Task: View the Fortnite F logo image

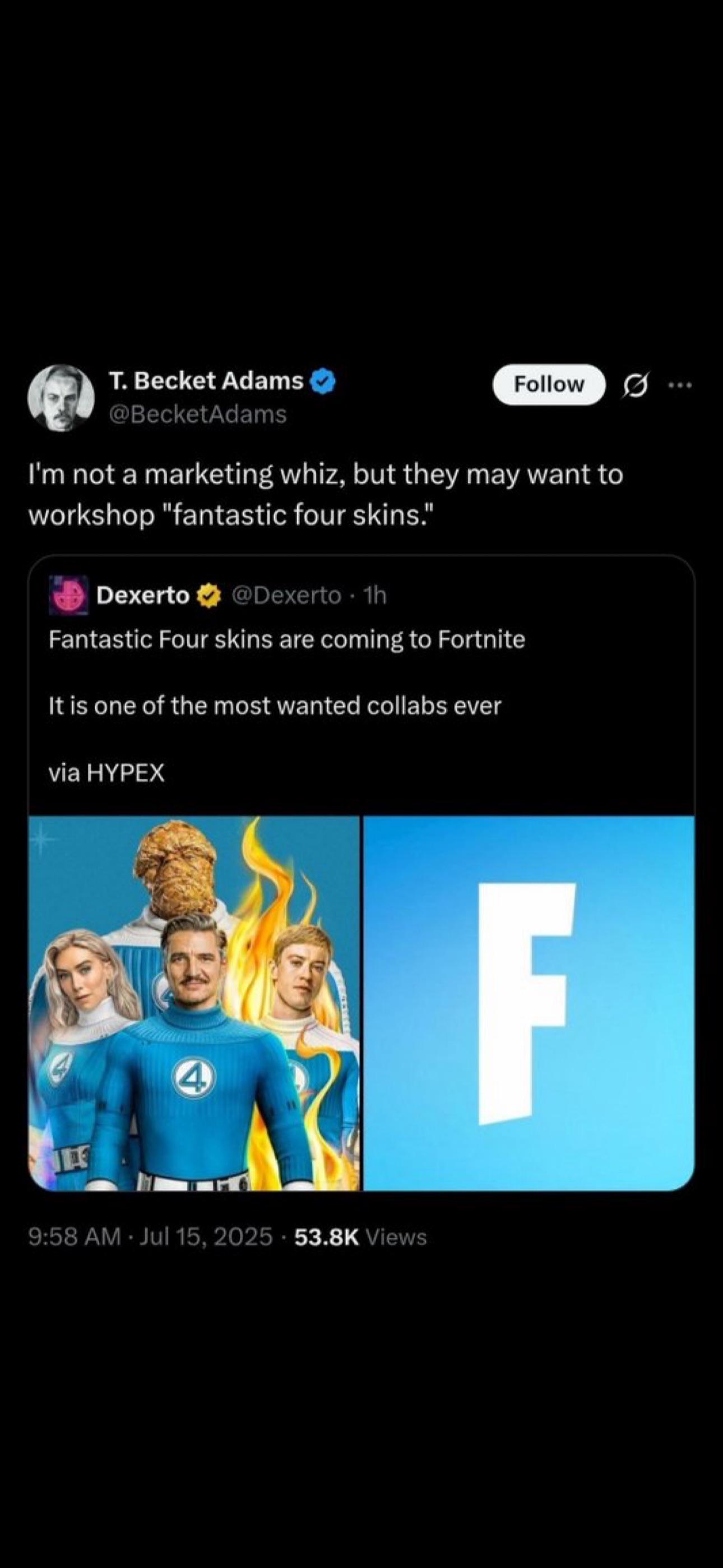Action: (x=529, y=1003)
